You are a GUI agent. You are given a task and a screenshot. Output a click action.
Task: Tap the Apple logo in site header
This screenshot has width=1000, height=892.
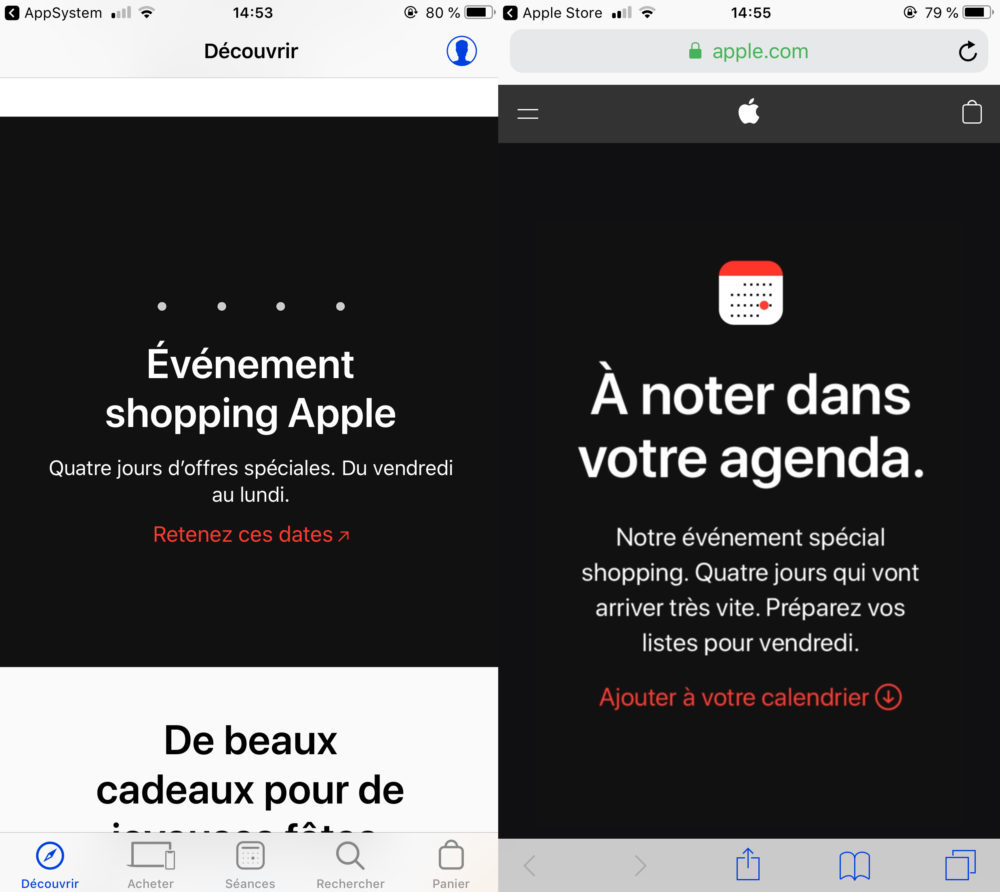point(749,112)
